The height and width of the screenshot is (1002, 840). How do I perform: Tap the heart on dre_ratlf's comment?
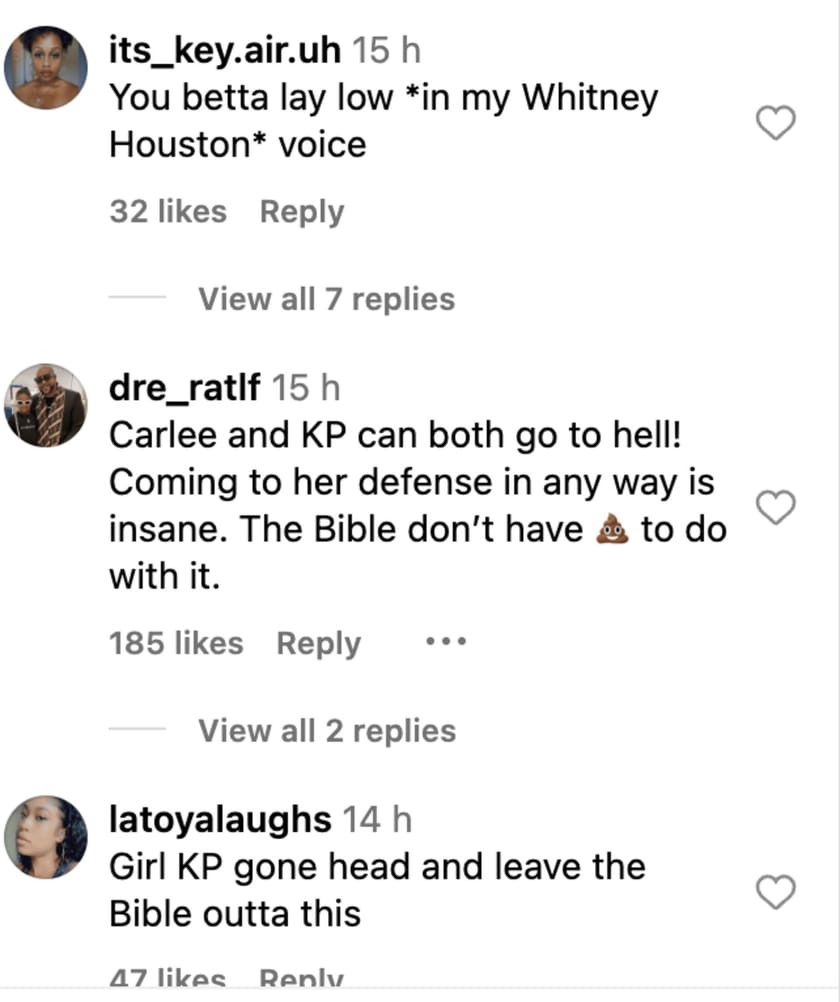[775, 508]
